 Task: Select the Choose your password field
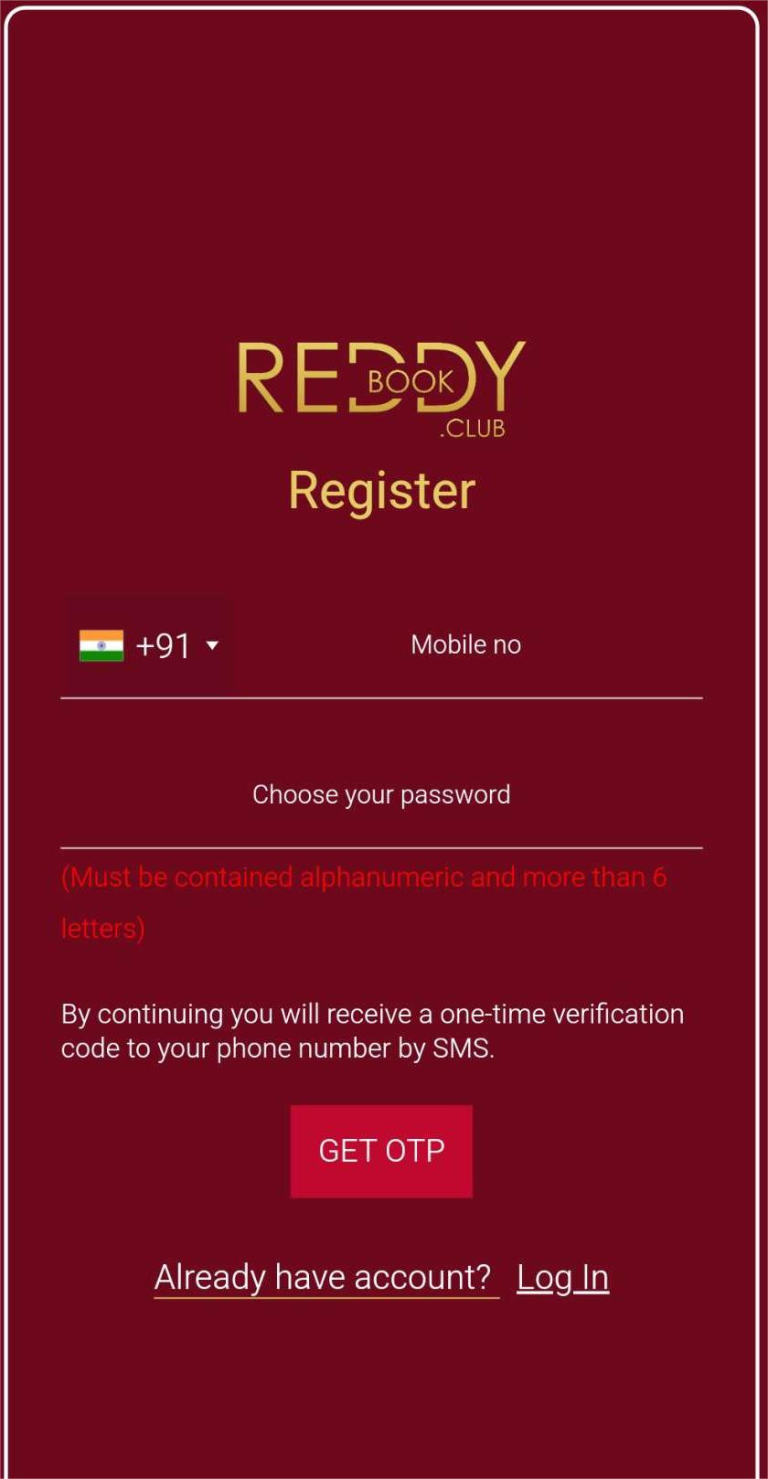pyautogui.click(x=381, y=796)
